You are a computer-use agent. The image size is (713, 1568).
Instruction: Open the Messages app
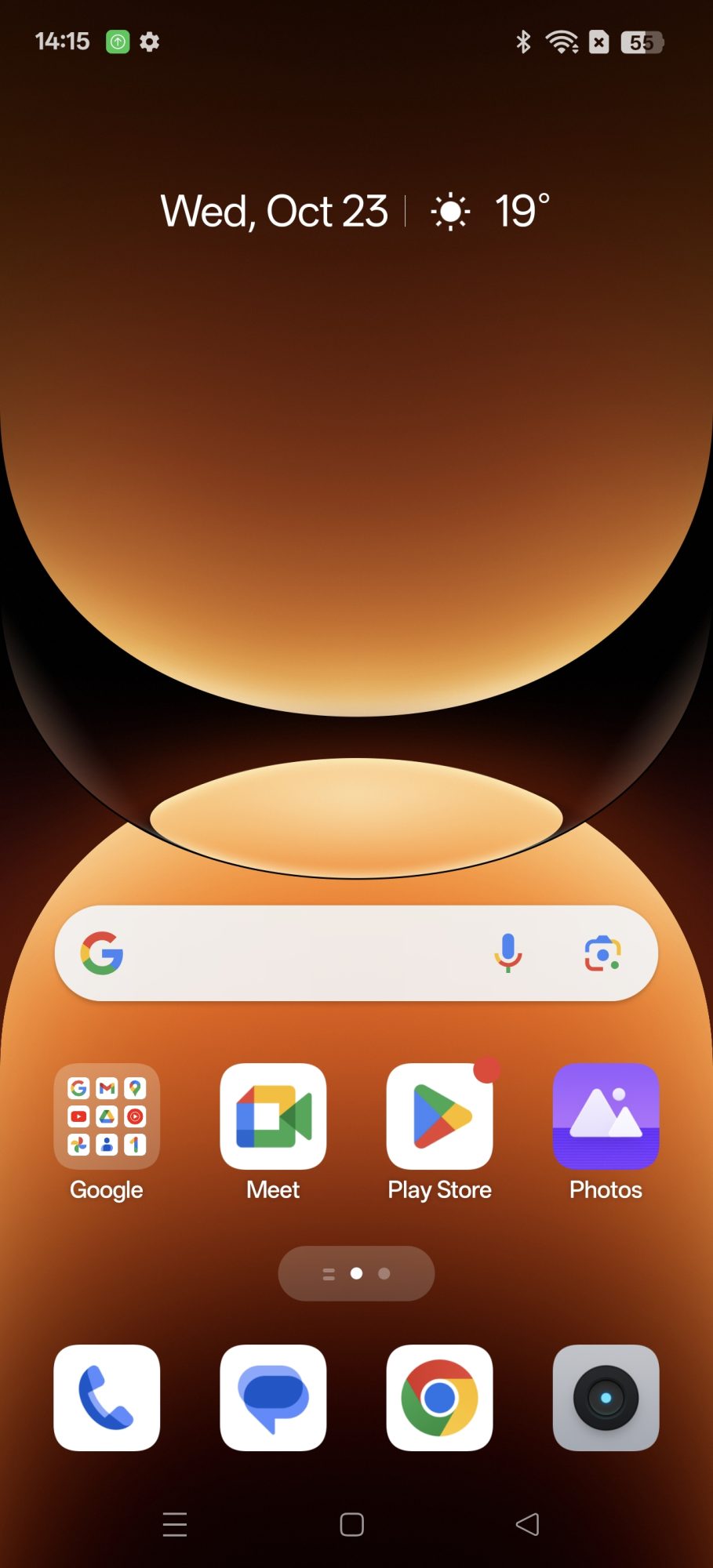coord(273,1397)
